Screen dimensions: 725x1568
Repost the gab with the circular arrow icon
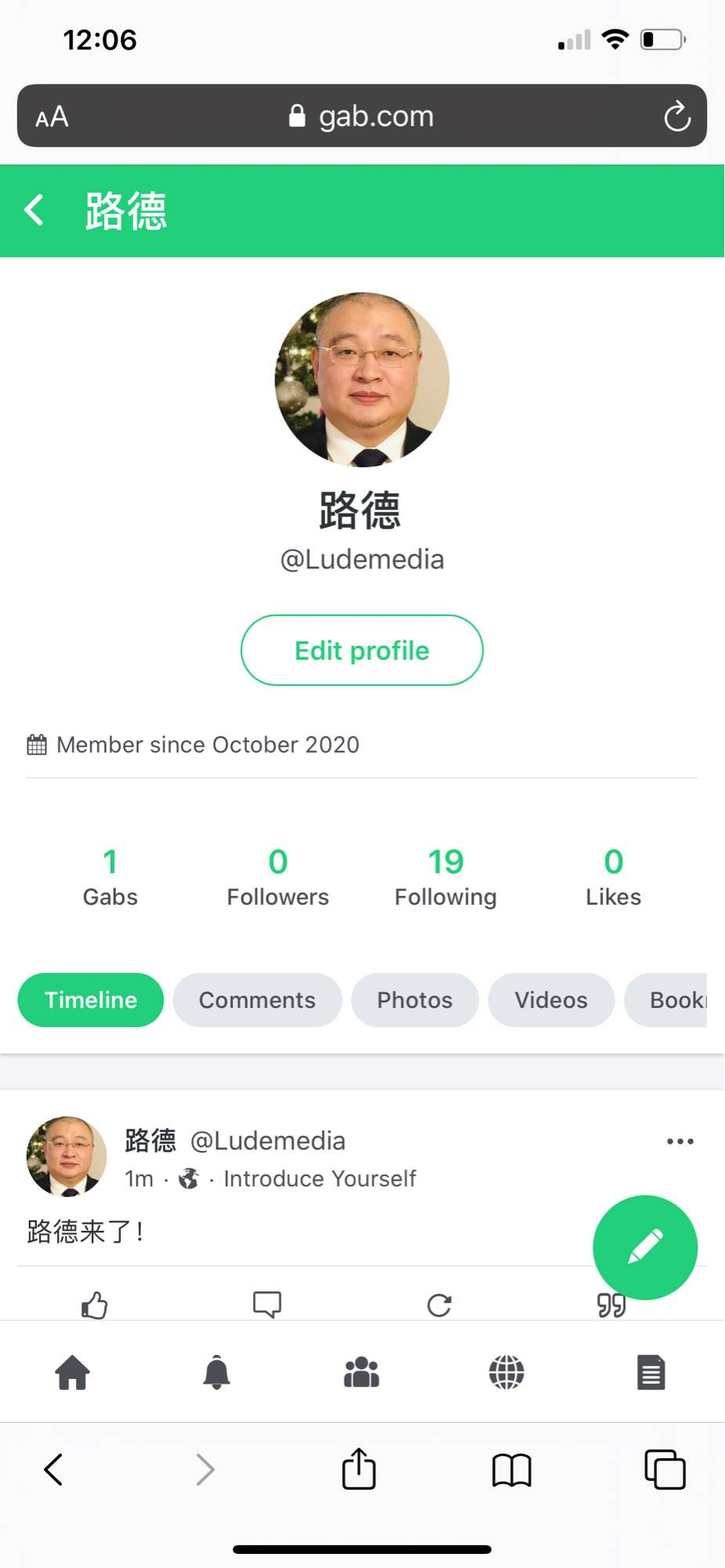(x=439, y=1305)
